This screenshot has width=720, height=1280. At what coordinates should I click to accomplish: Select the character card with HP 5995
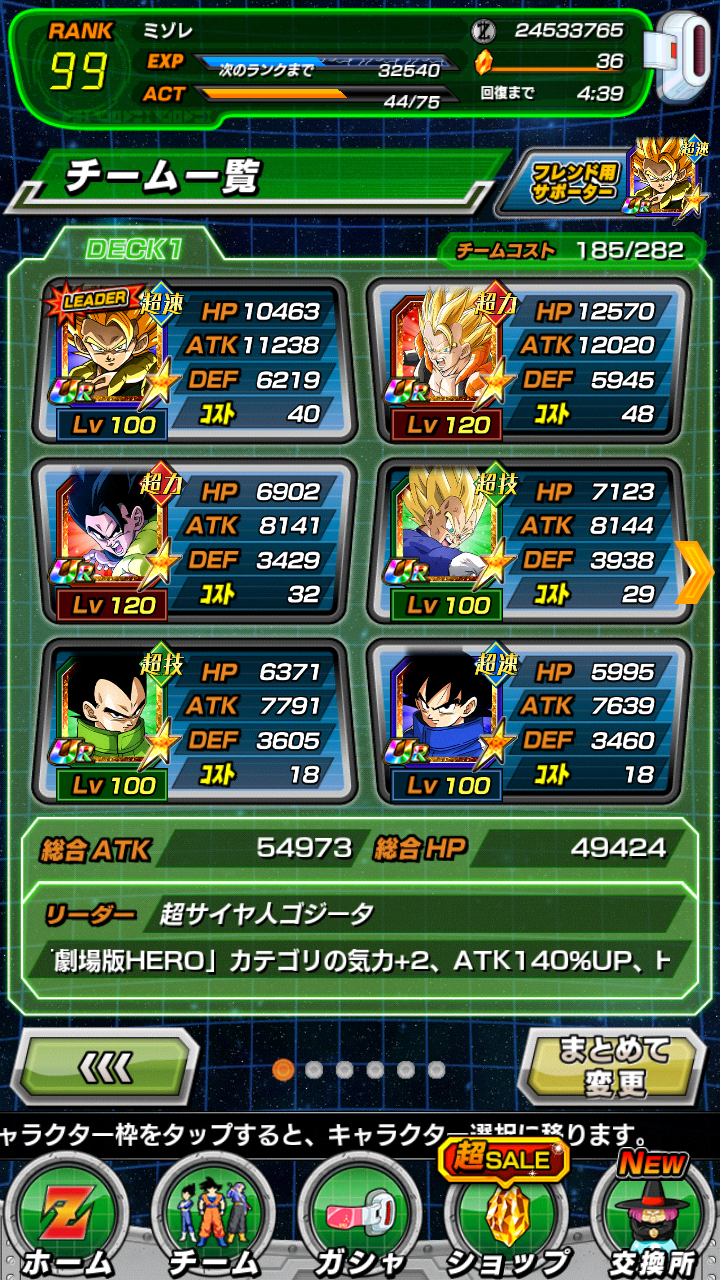point(527,721)
